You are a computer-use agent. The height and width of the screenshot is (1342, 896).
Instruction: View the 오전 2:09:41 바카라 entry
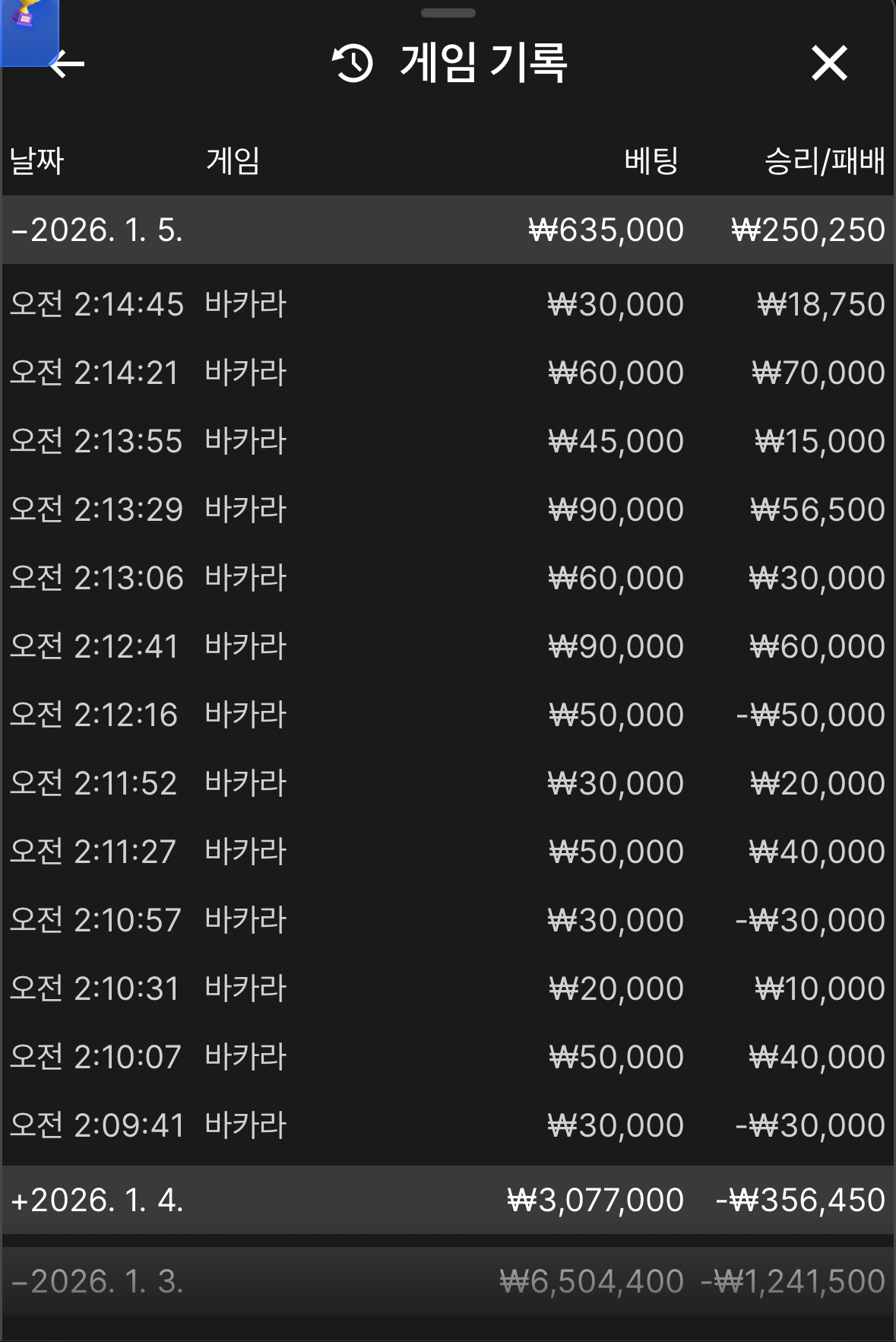coord(448,1125)
